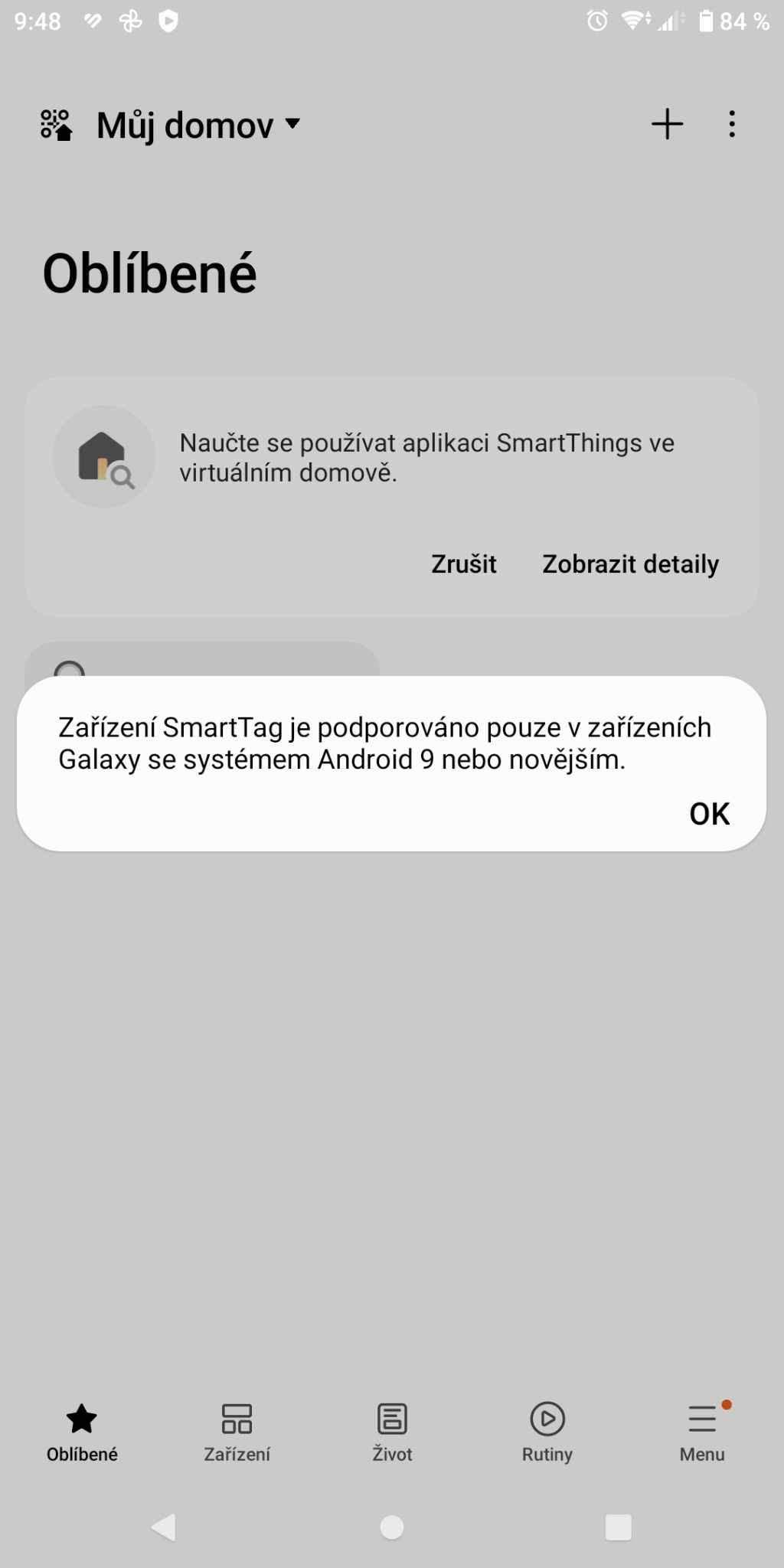Select Zobrazit detaily on the tip card
Screen dimensions: 784x1568
(x=630, y=564)
